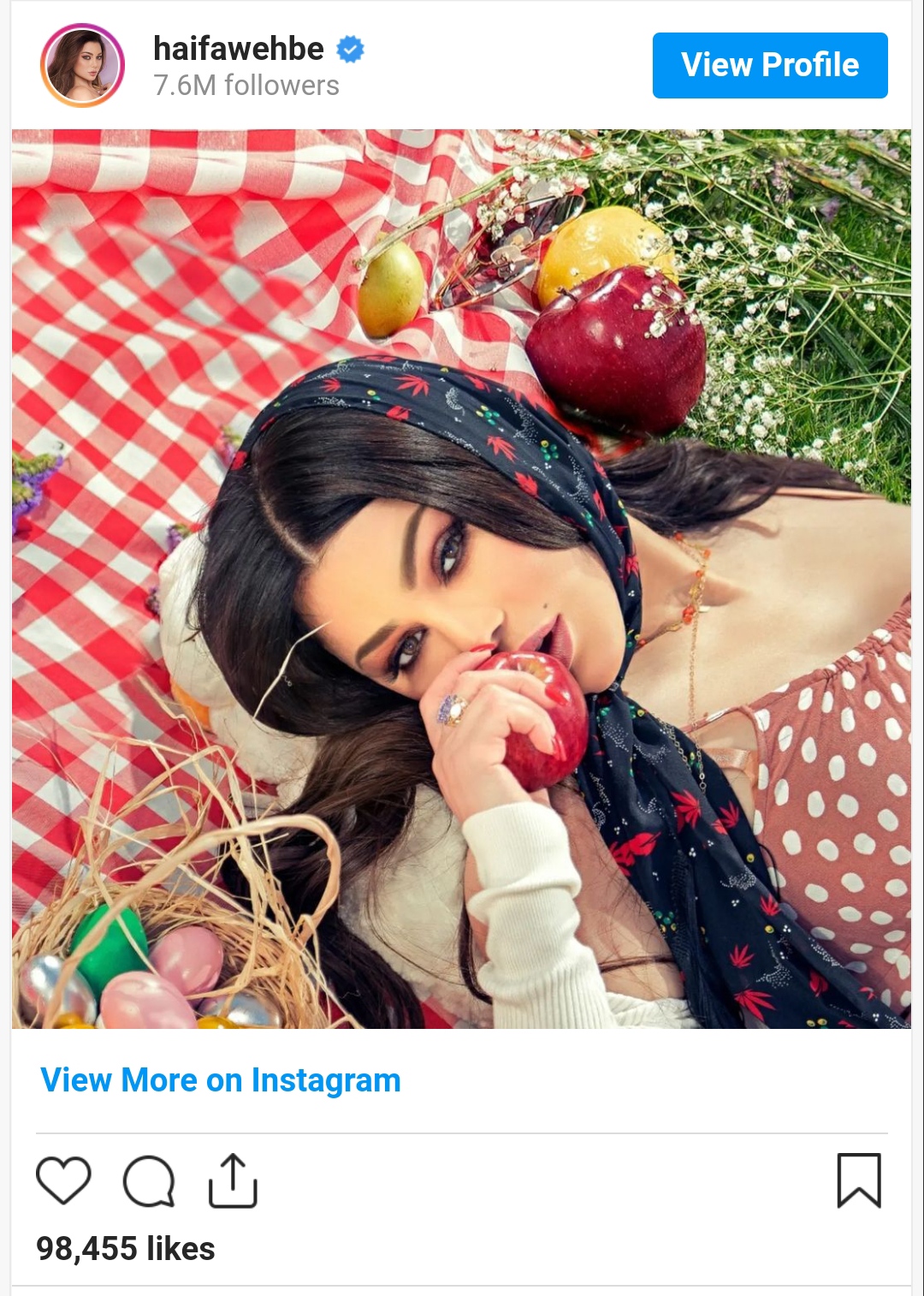Follow the View More on Instagram link
924x1296 pixels.
point(221,1080)
